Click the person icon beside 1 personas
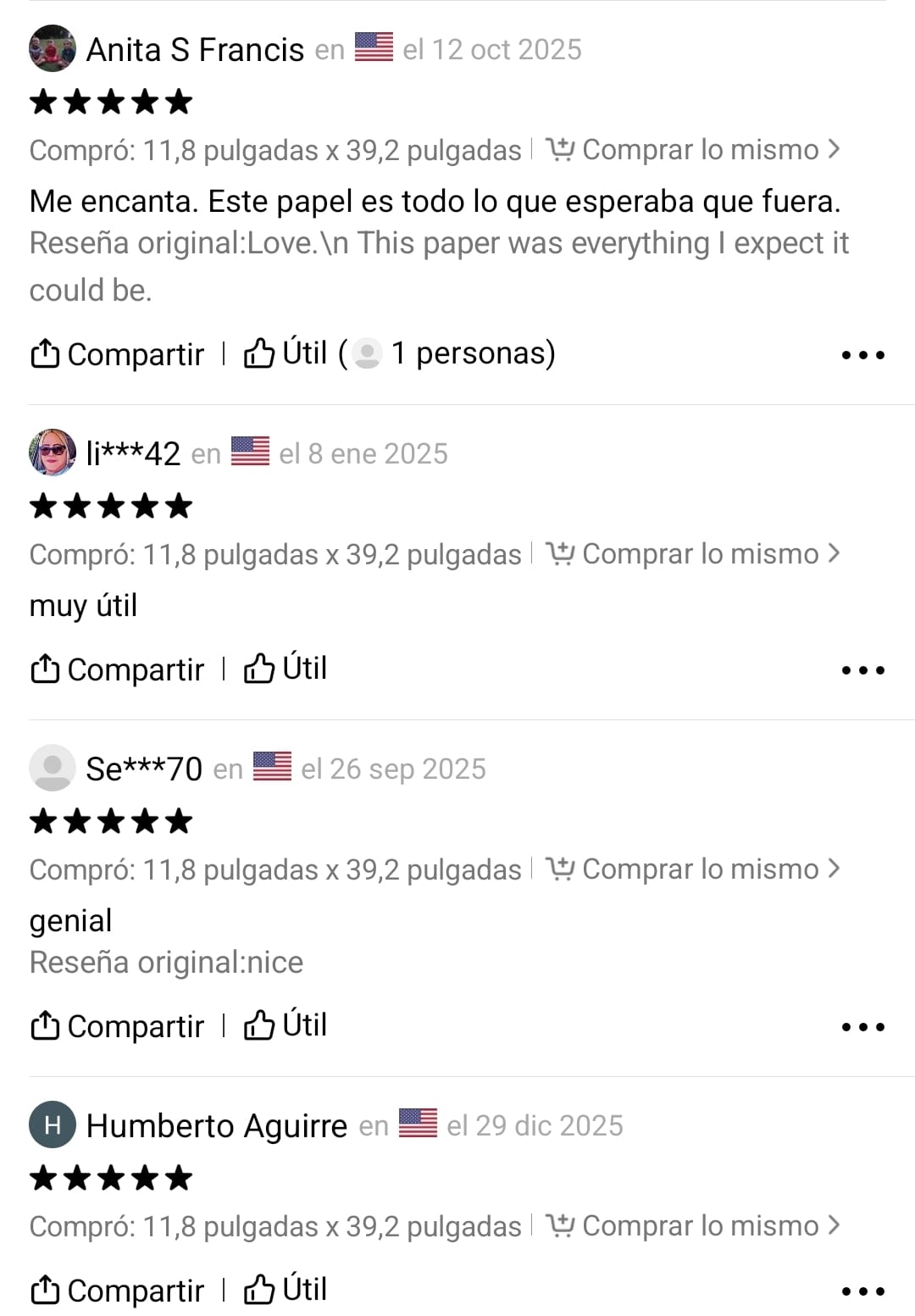This screenshot has height=1316, width=915. 368,353
